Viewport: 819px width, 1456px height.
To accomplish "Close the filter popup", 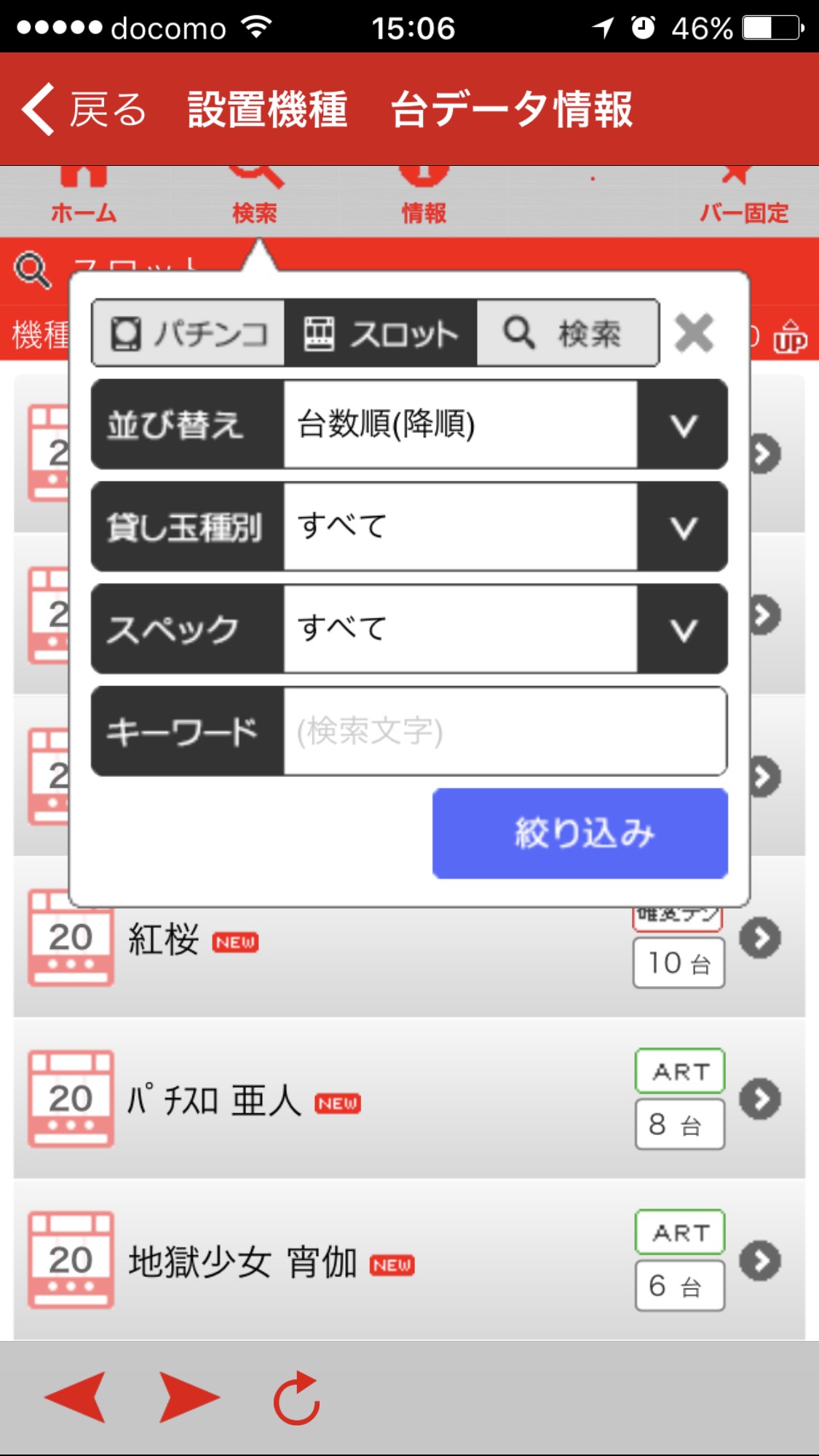I will pos(694,334).
